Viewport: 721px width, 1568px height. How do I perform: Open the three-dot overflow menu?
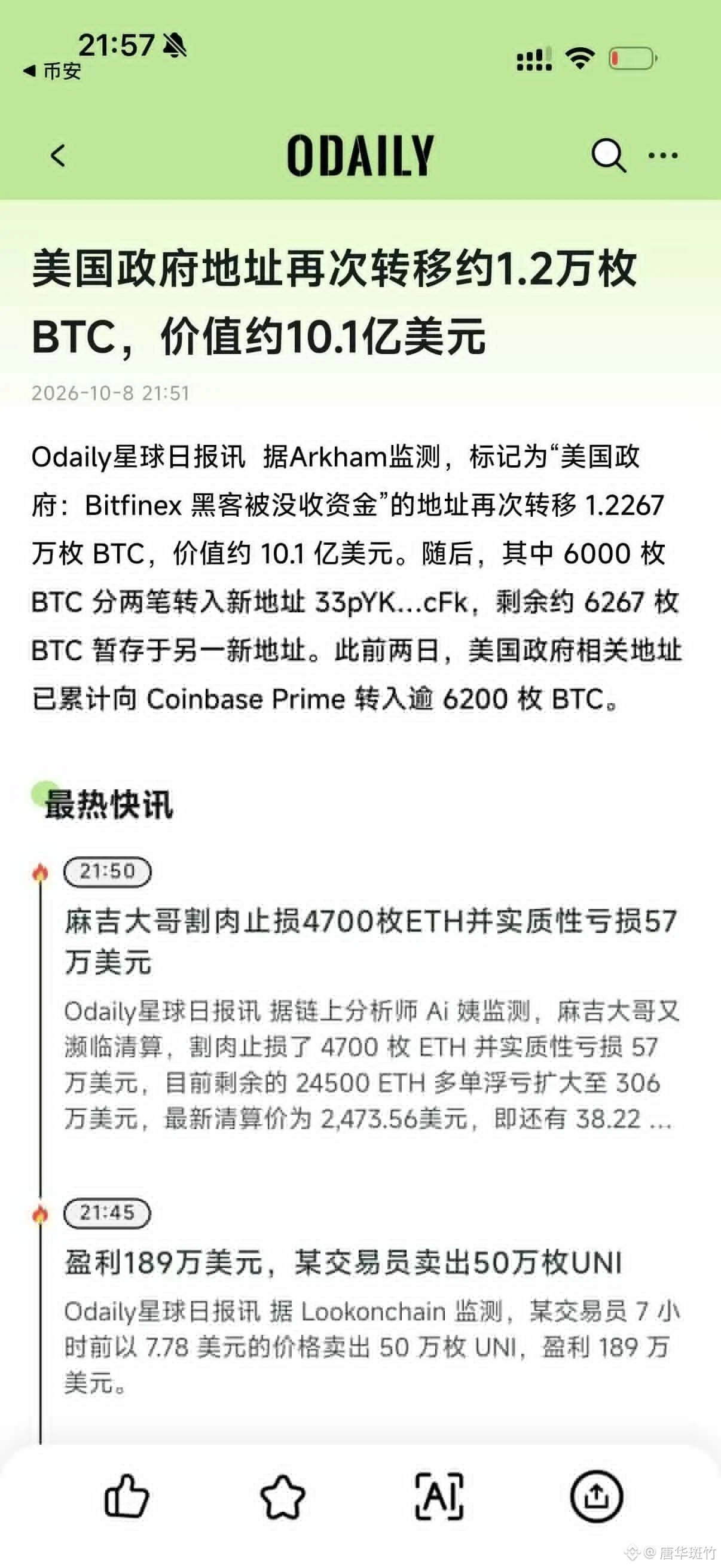click(663, 155)
